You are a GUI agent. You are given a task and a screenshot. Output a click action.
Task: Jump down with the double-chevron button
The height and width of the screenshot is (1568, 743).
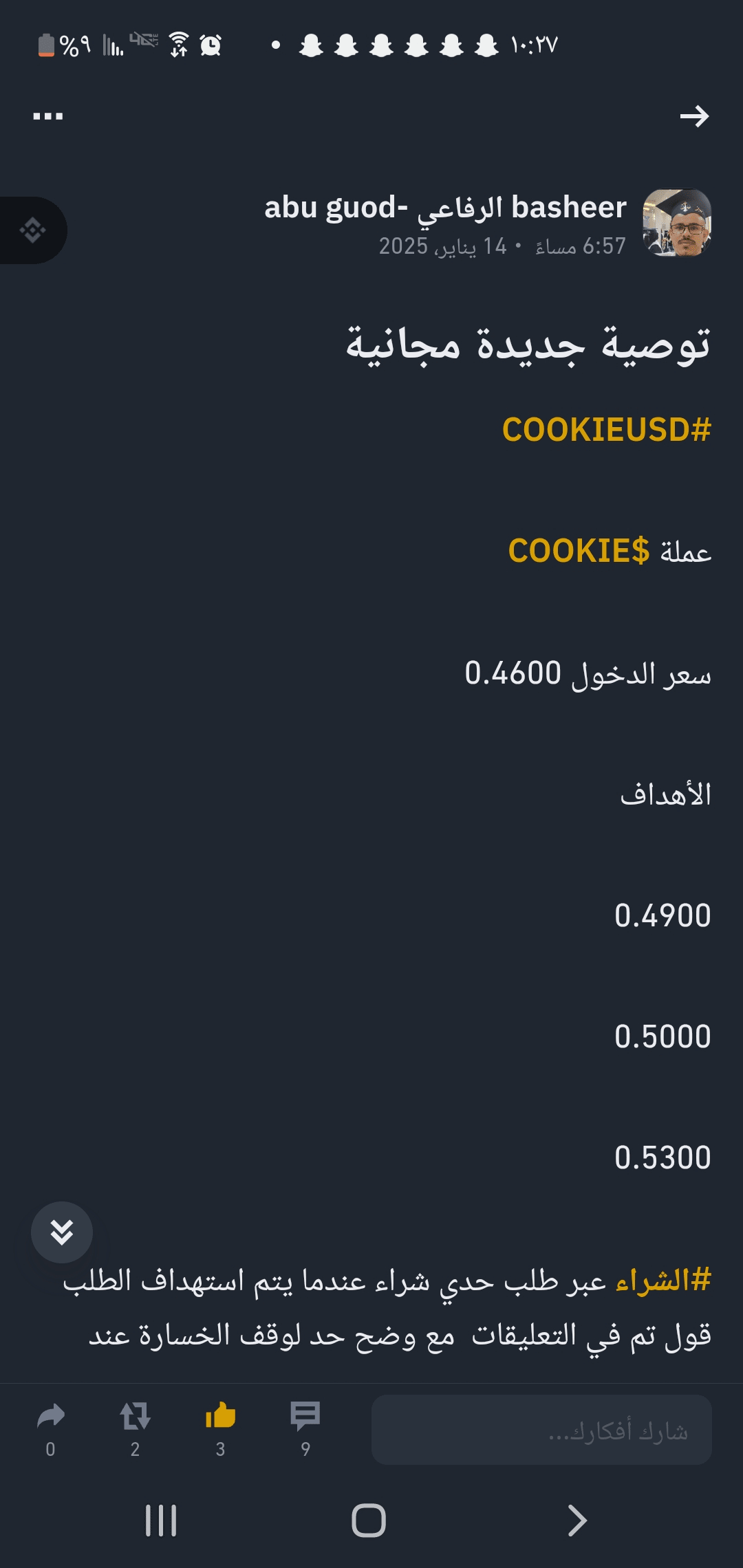(62, 1232)
